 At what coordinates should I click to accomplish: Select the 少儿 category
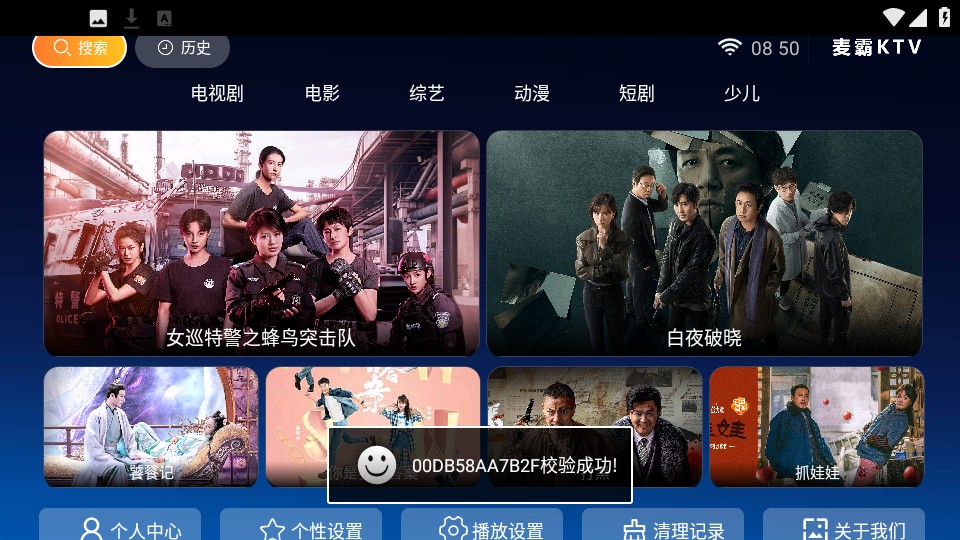pos(742,93)
